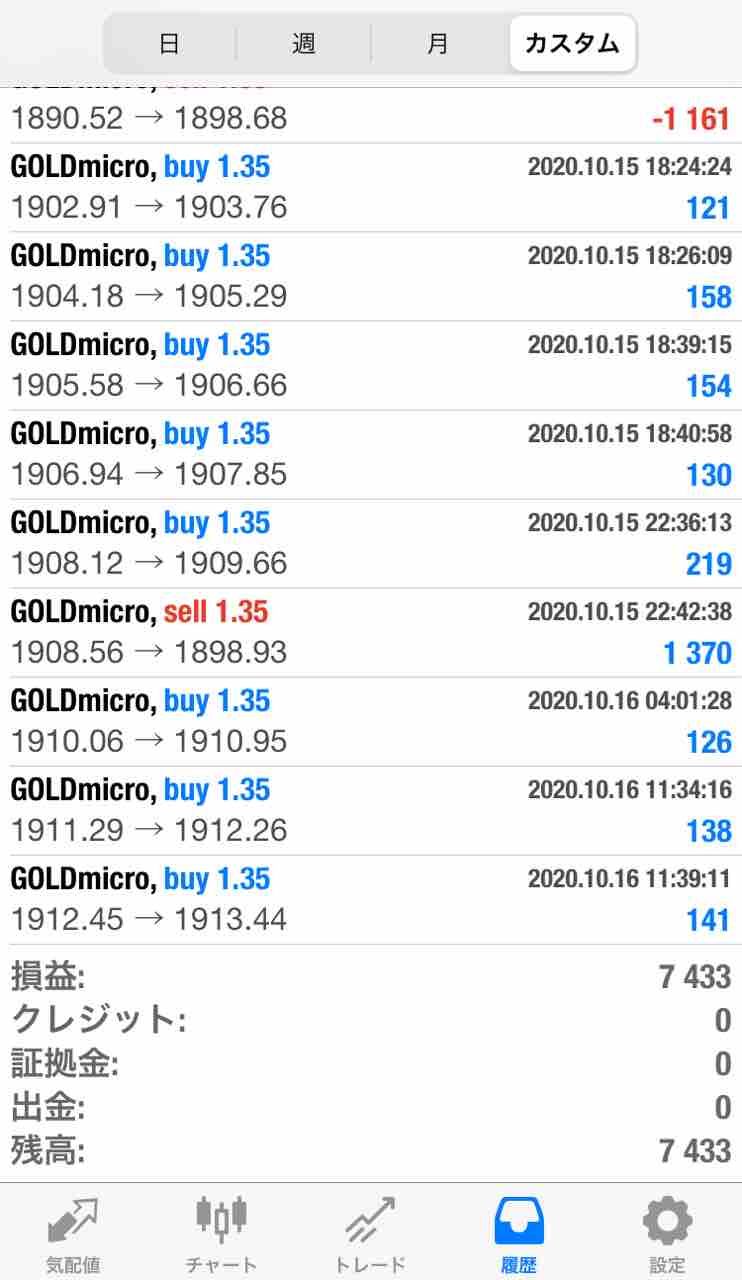Expand the sell trade closed at 1898.93
This screenshot has height=1280, width=742.
(x=371, y=632)
